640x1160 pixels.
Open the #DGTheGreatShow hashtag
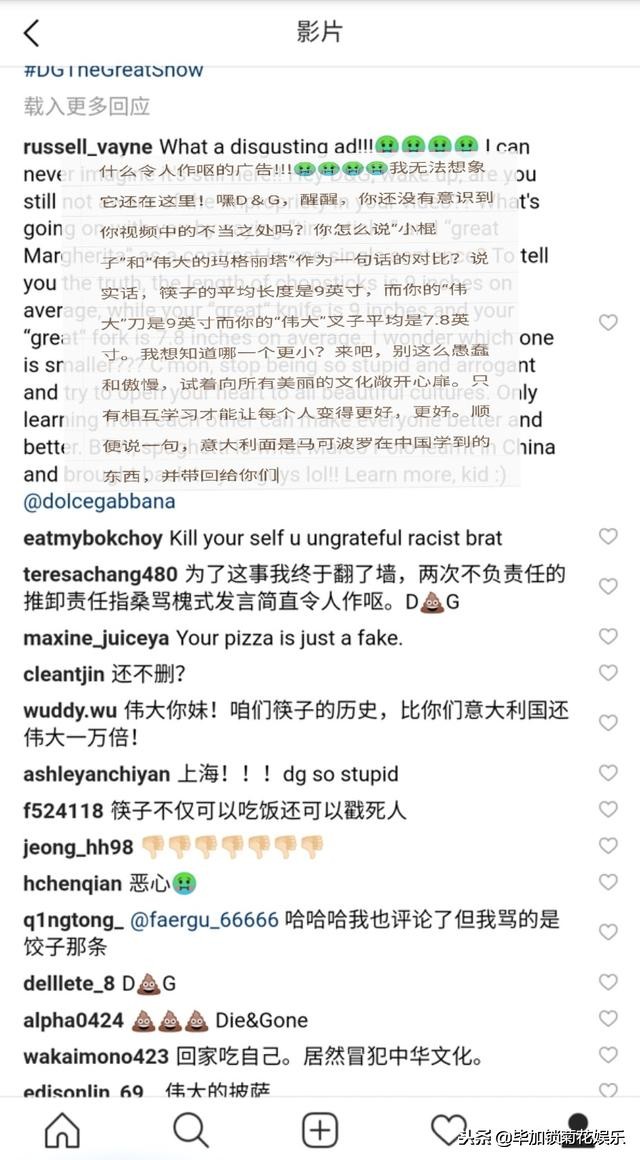tap(114, 71)
